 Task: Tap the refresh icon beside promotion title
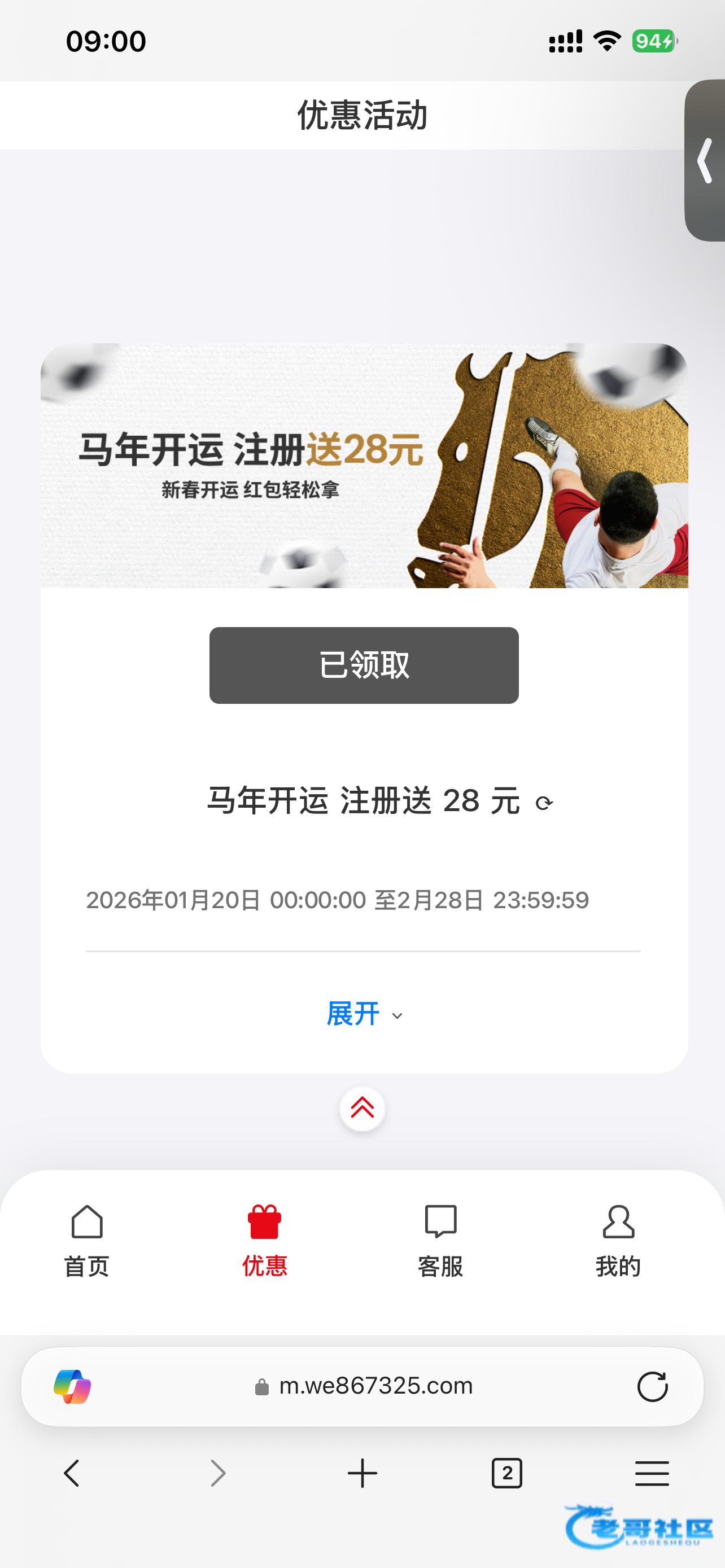(x=544, y=804)
